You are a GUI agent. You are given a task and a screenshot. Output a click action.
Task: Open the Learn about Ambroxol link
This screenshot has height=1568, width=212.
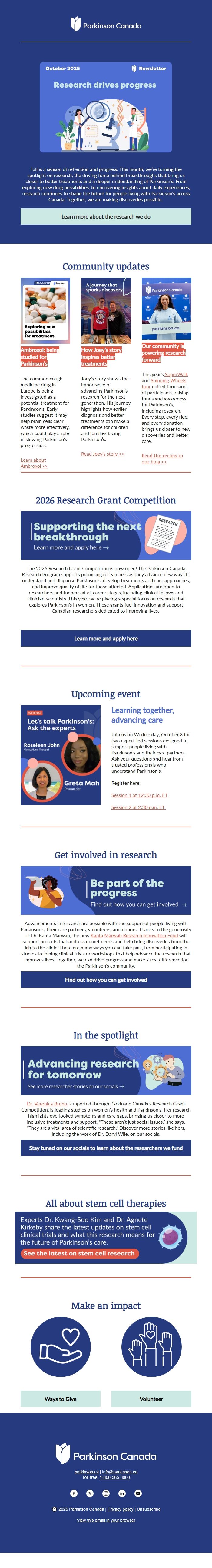[x=33, y=463]
